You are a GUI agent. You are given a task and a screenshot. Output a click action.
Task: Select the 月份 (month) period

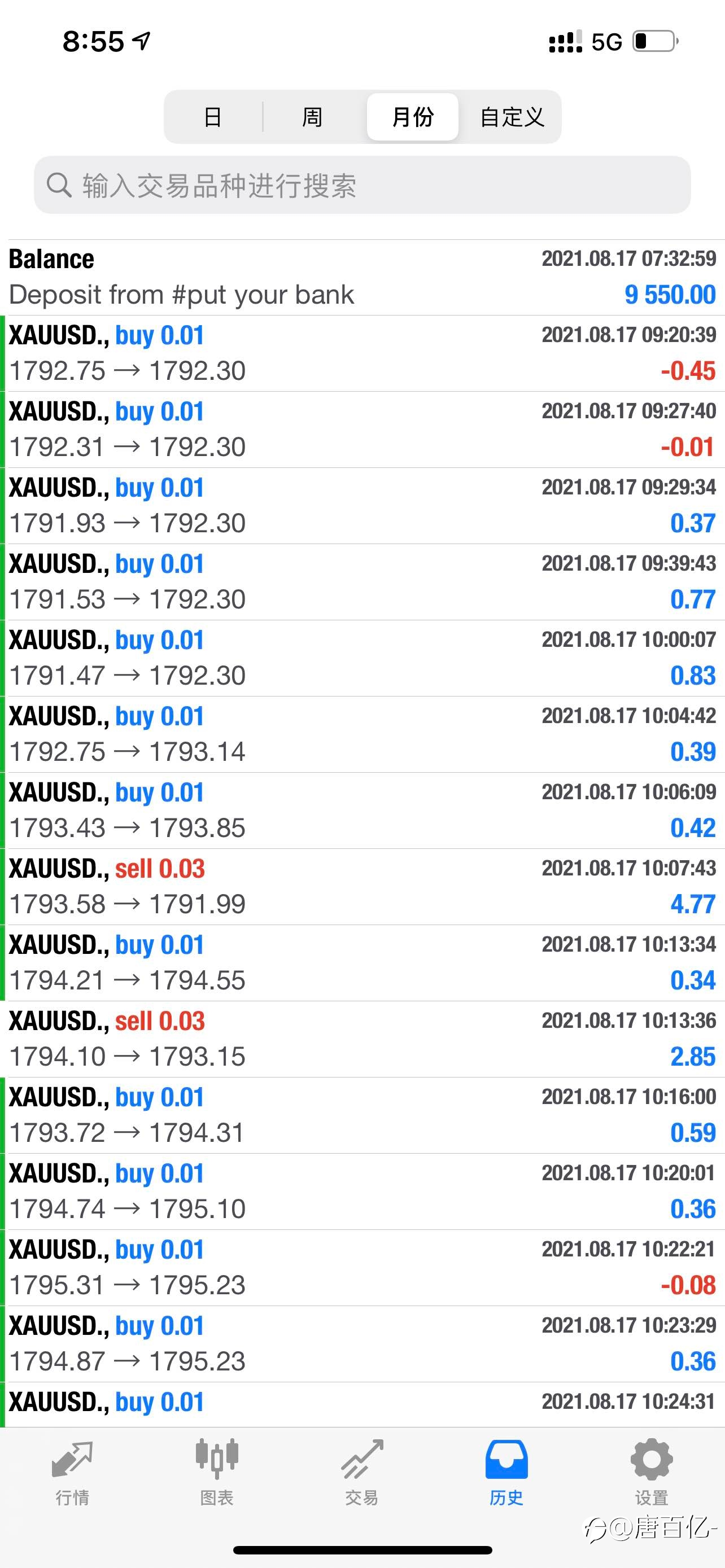pos(413,117)
